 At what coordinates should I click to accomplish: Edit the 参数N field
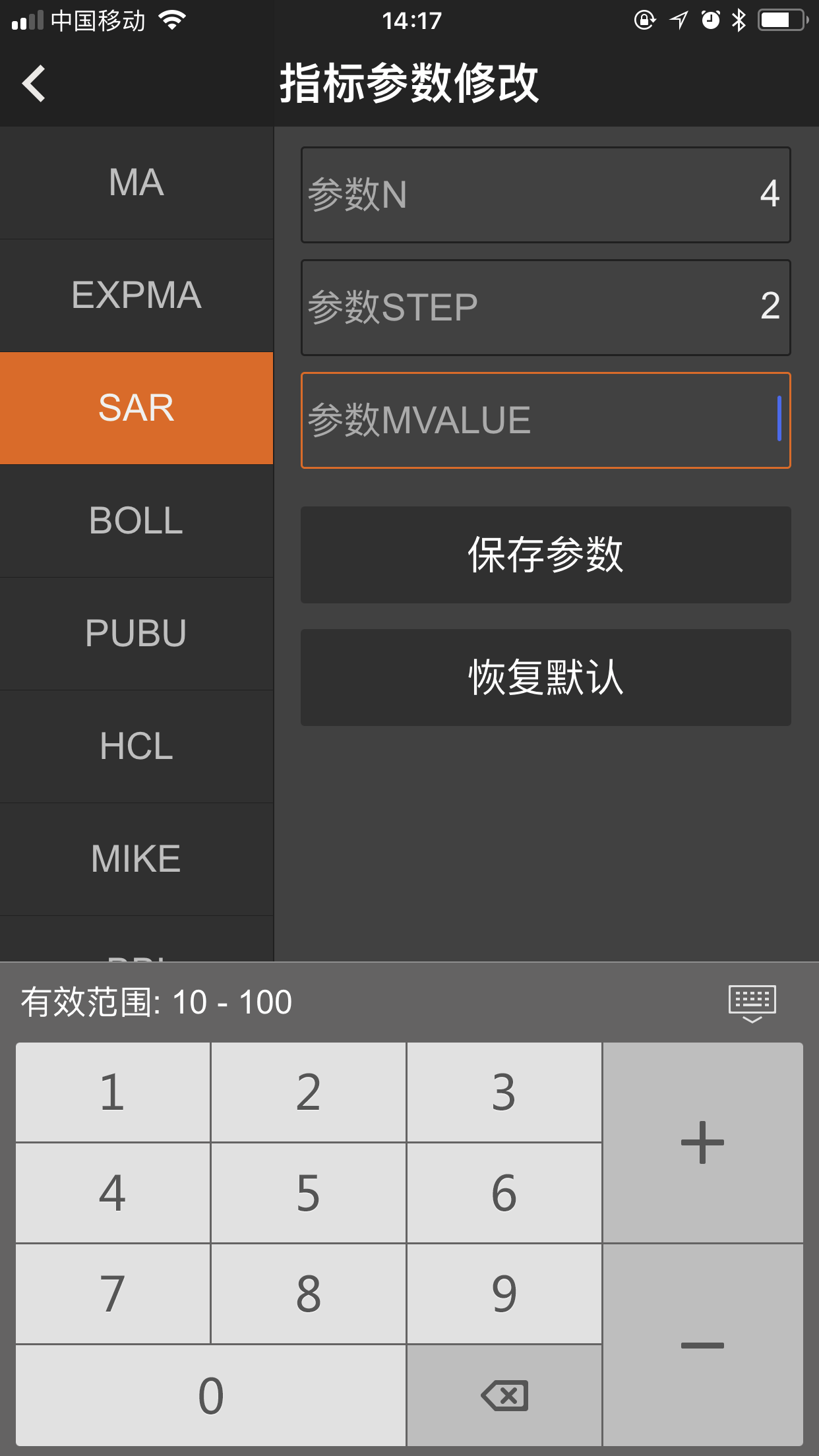545,195
